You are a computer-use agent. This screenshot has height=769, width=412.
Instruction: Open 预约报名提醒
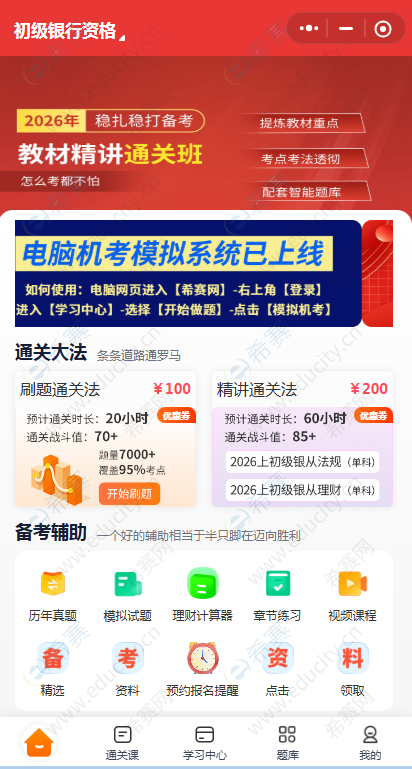[x=203, y=670]
